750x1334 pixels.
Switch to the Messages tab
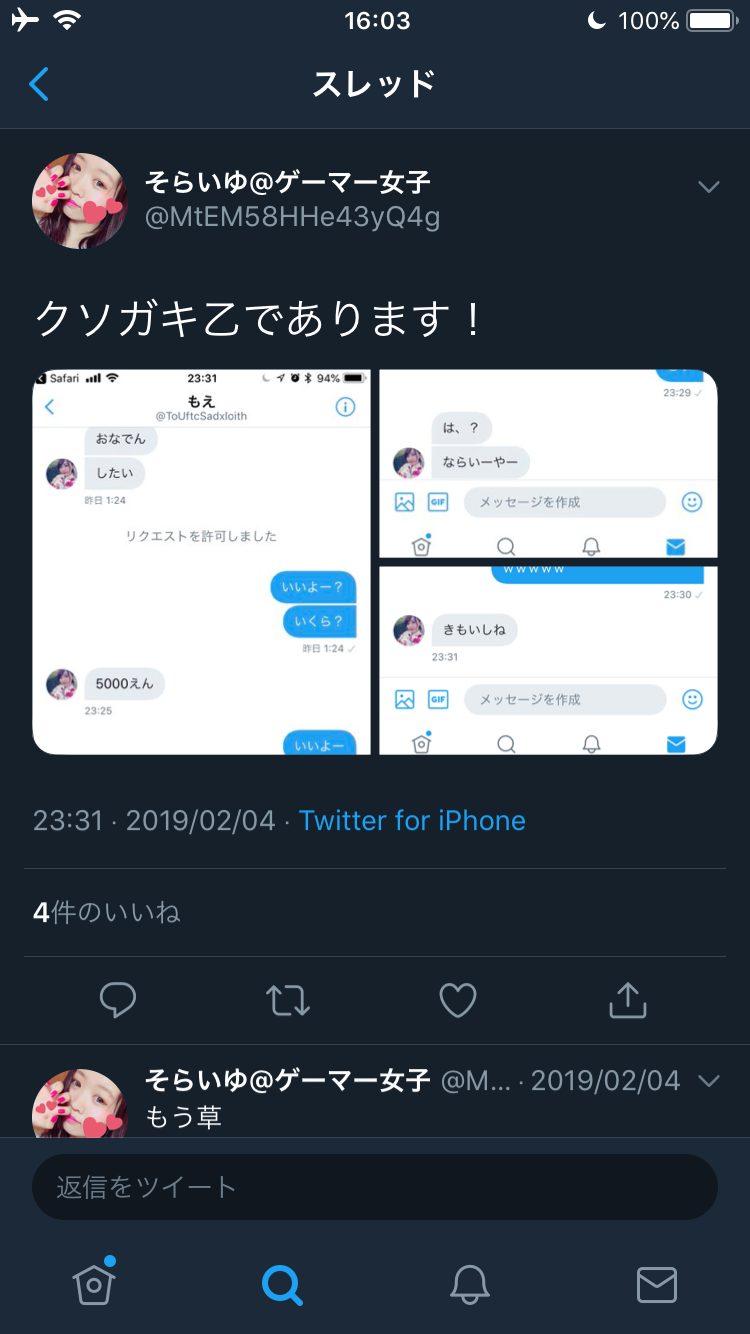click(657, 1284)
